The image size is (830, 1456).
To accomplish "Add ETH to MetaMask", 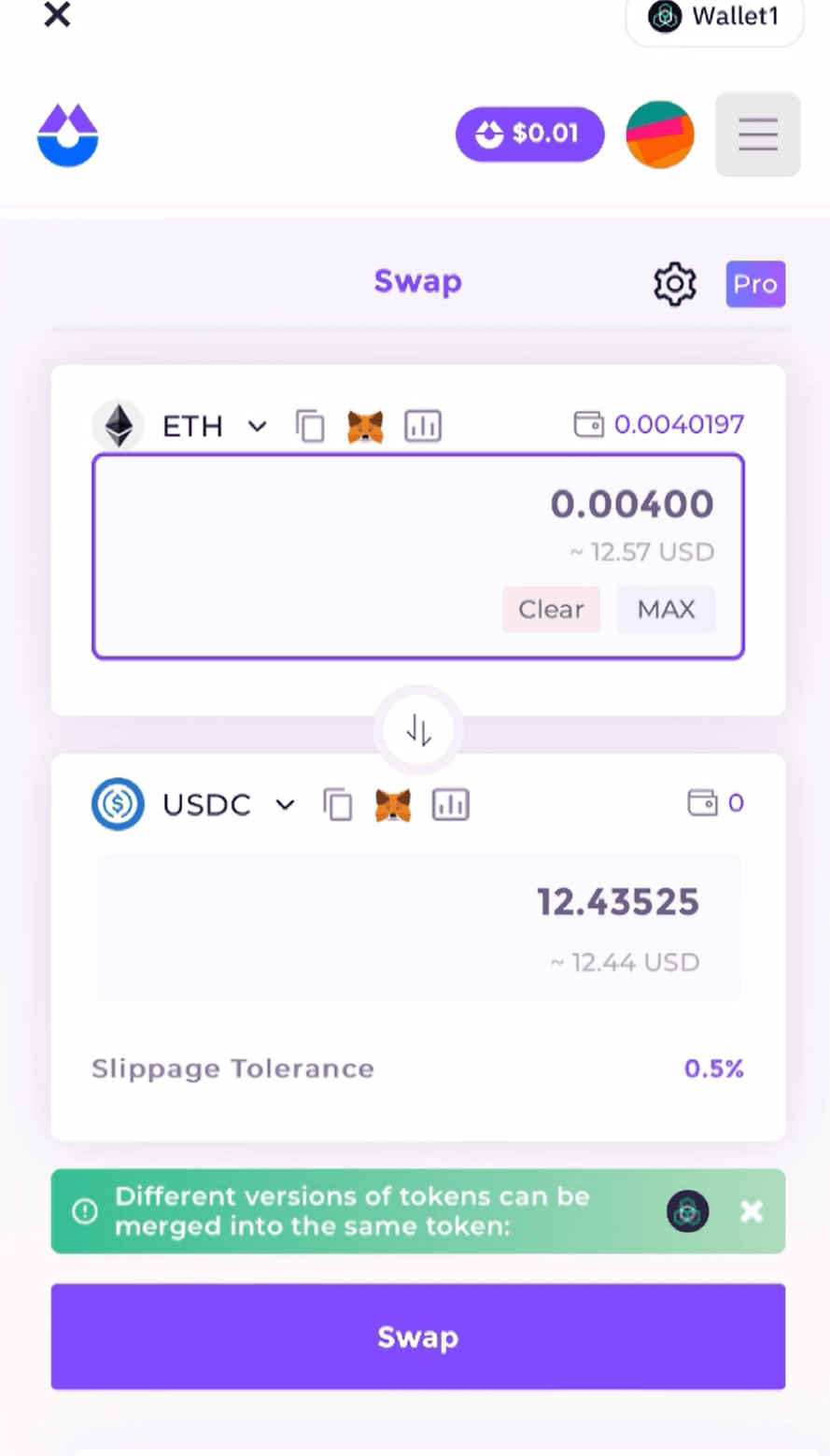I will coord(365,427).
